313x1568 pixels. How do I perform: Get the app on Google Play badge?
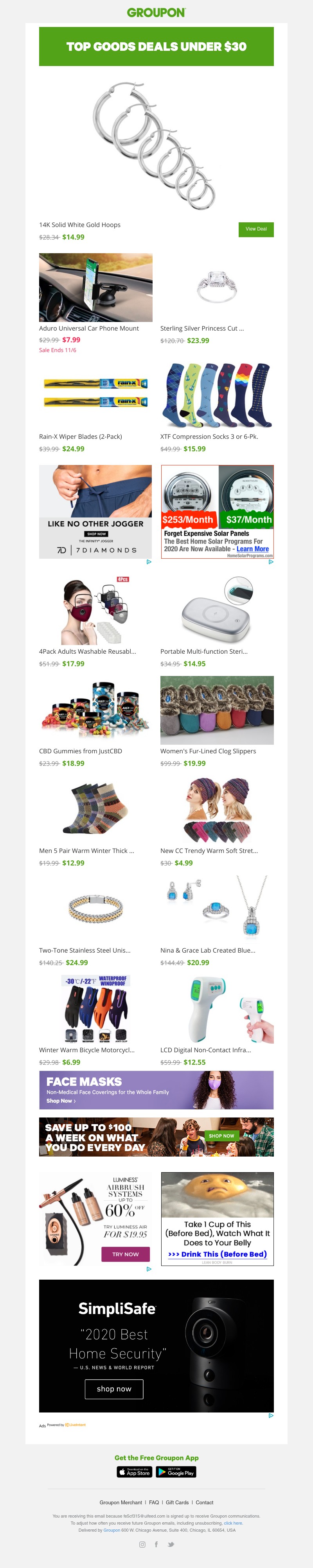(176, 1471)
